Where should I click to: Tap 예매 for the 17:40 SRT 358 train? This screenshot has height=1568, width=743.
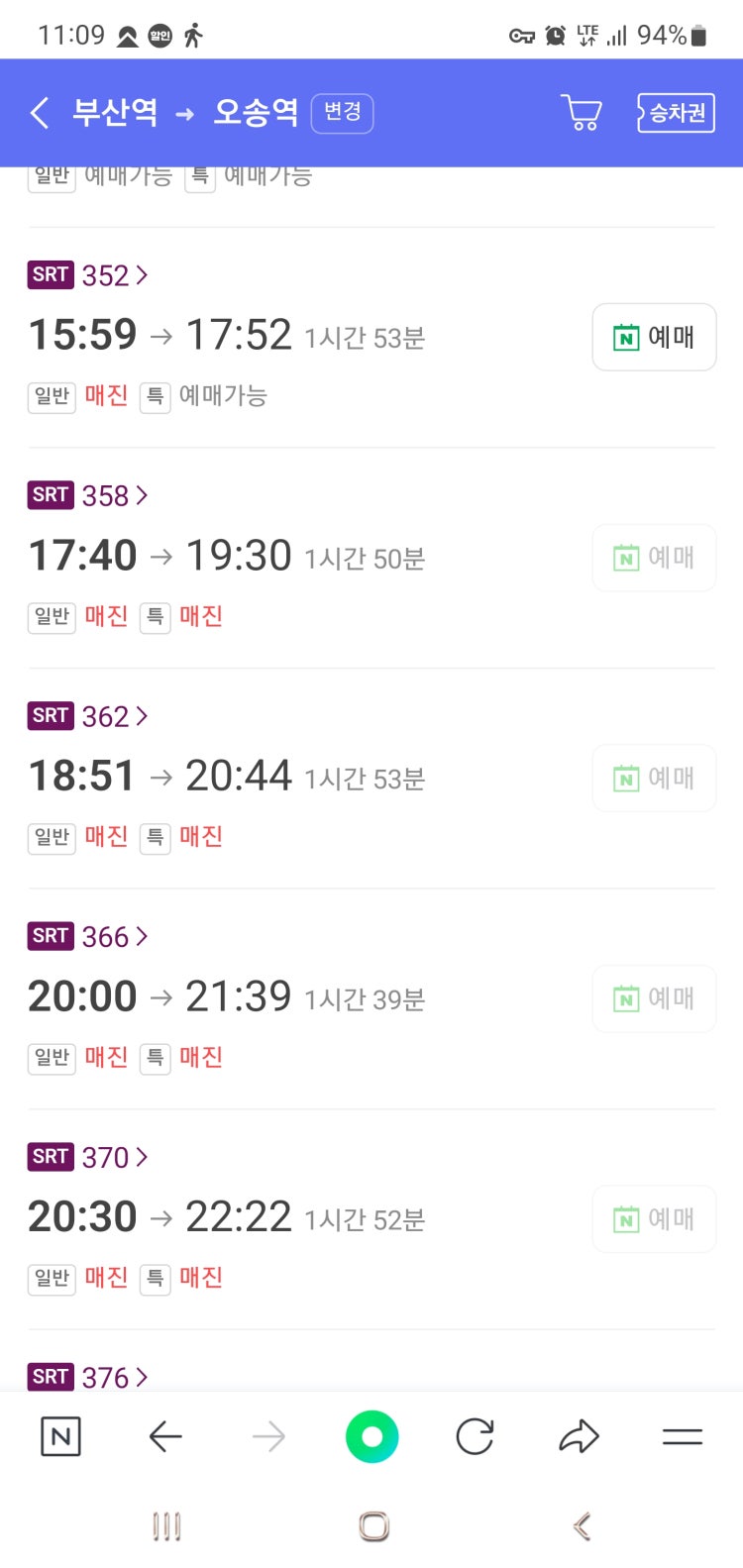click(x=654, y=558)
